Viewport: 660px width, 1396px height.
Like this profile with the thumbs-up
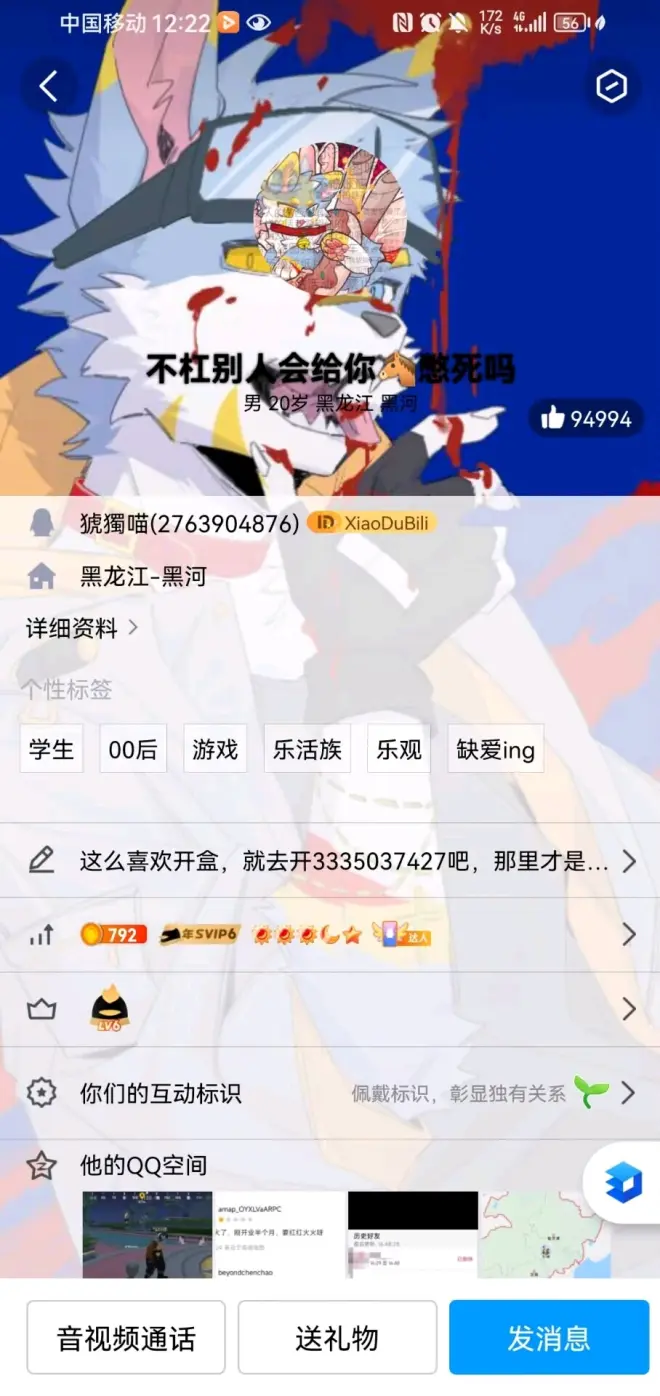[x=586, y=419]
